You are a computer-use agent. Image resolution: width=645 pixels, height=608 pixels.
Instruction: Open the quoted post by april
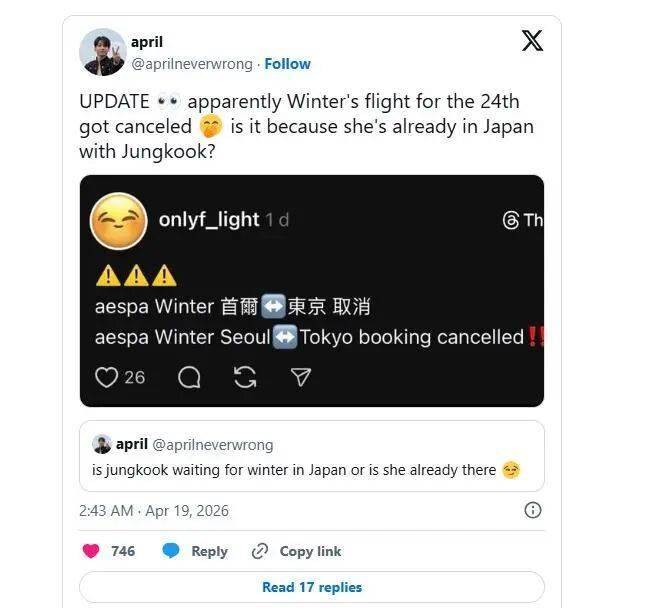point(311,455)
